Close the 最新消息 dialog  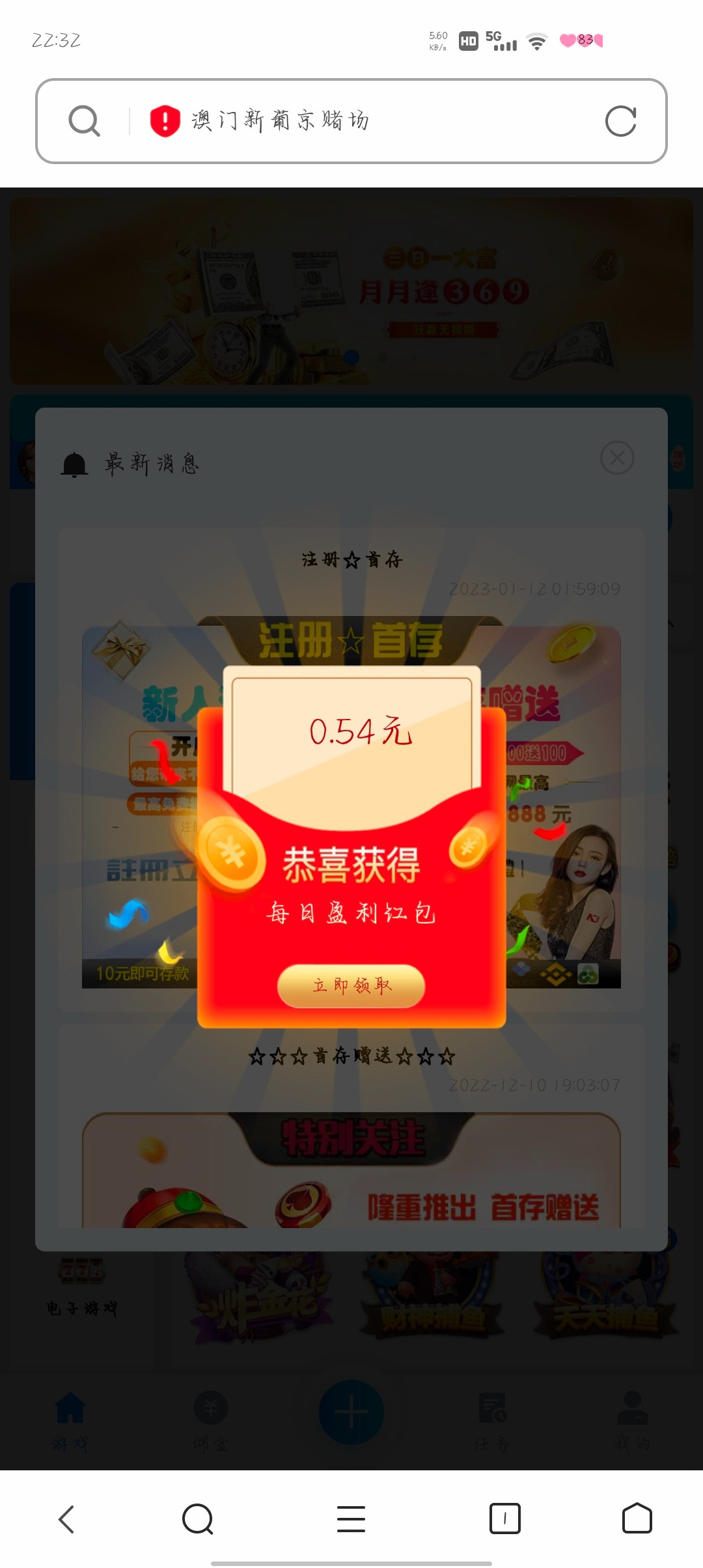point(616,458)
